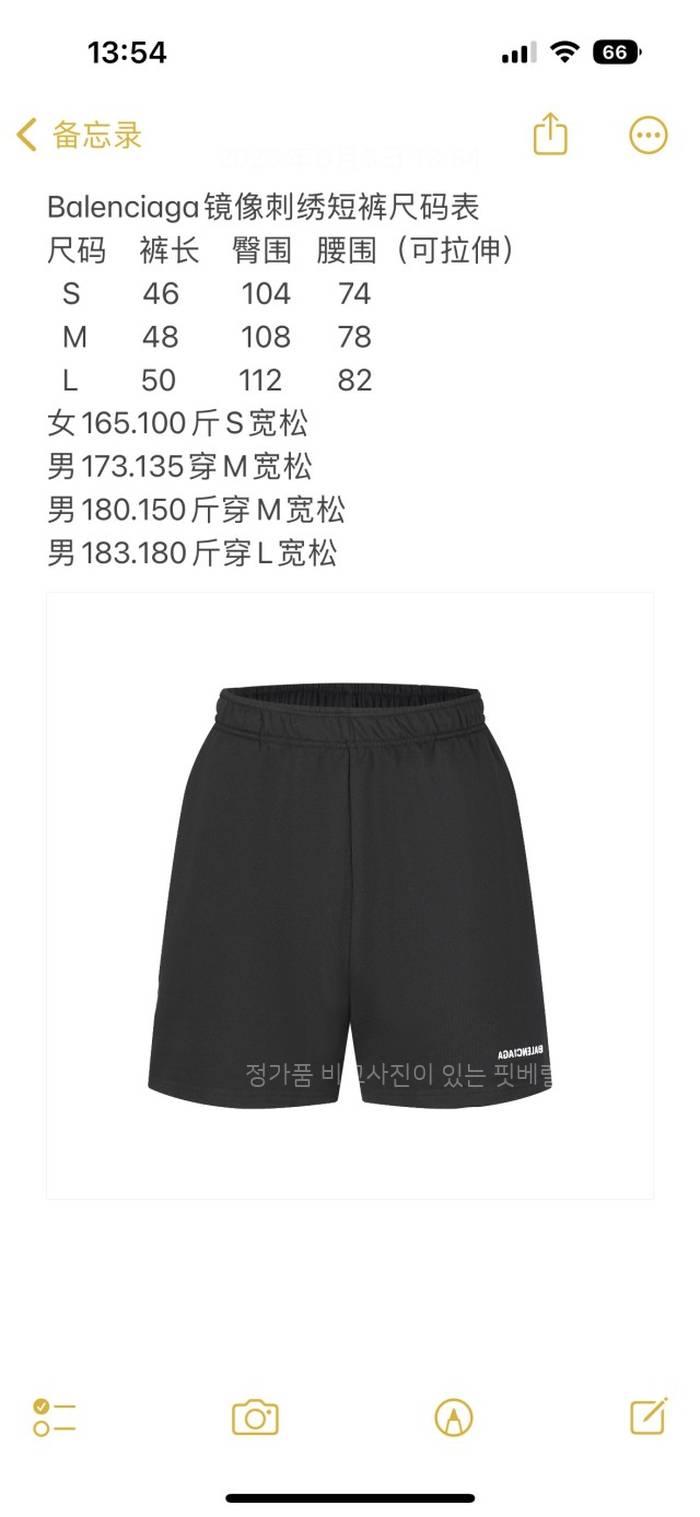The height and width of the screenshot is (1517, 700).
Task: Go back to 备忘录 notes list
Action: tap(80, 135)
